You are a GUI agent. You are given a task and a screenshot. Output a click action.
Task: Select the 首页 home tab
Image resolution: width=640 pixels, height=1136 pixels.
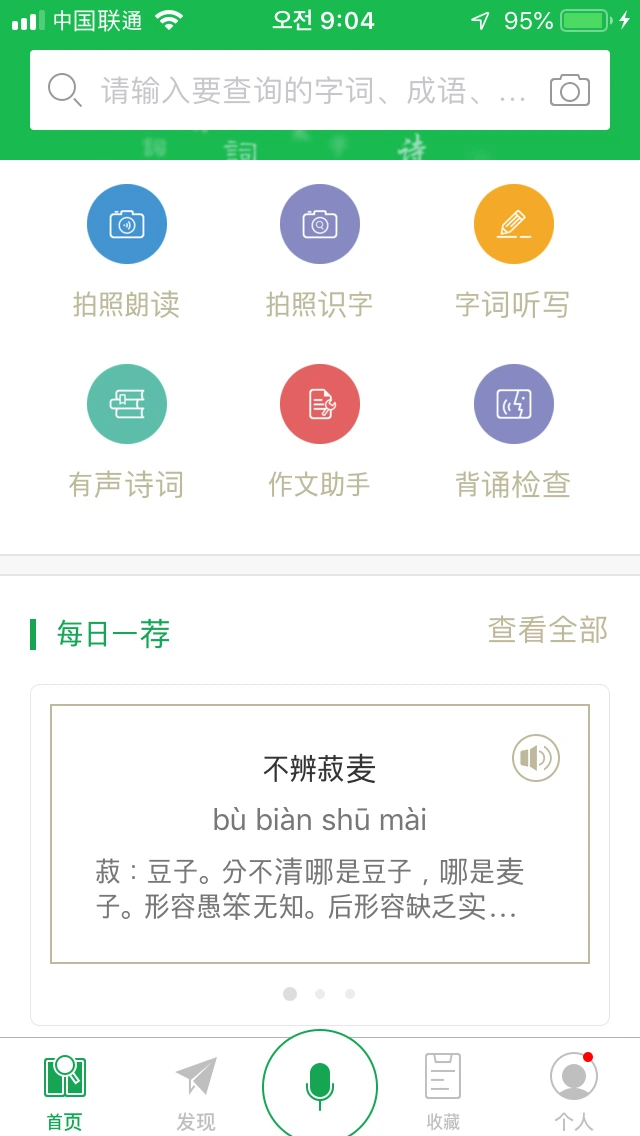coord(65,1092)
